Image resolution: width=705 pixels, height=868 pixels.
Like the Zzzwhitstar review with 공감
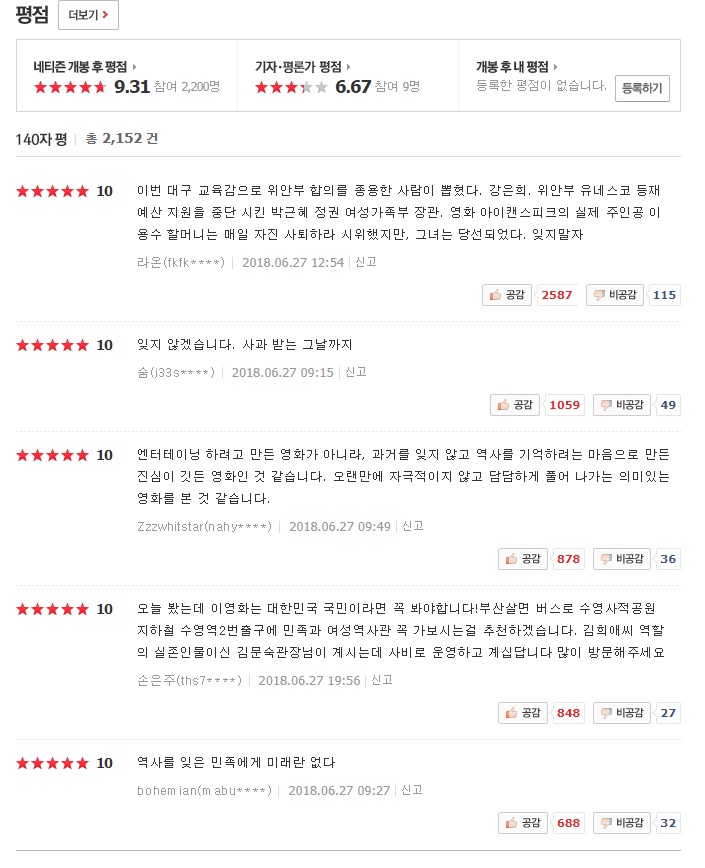click(x=523, y=559)
